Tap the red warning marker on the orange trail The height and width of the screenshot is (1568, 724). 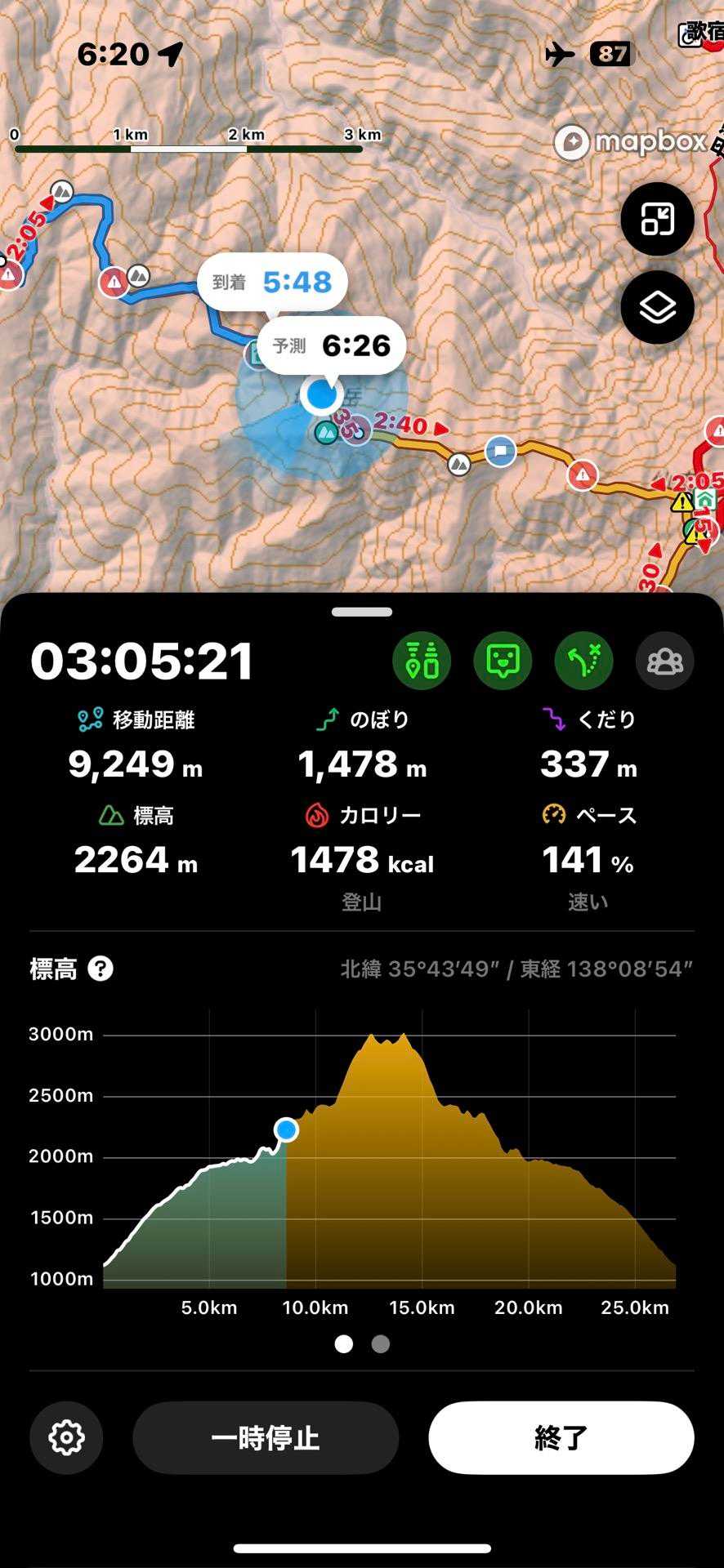pos(582,474)
